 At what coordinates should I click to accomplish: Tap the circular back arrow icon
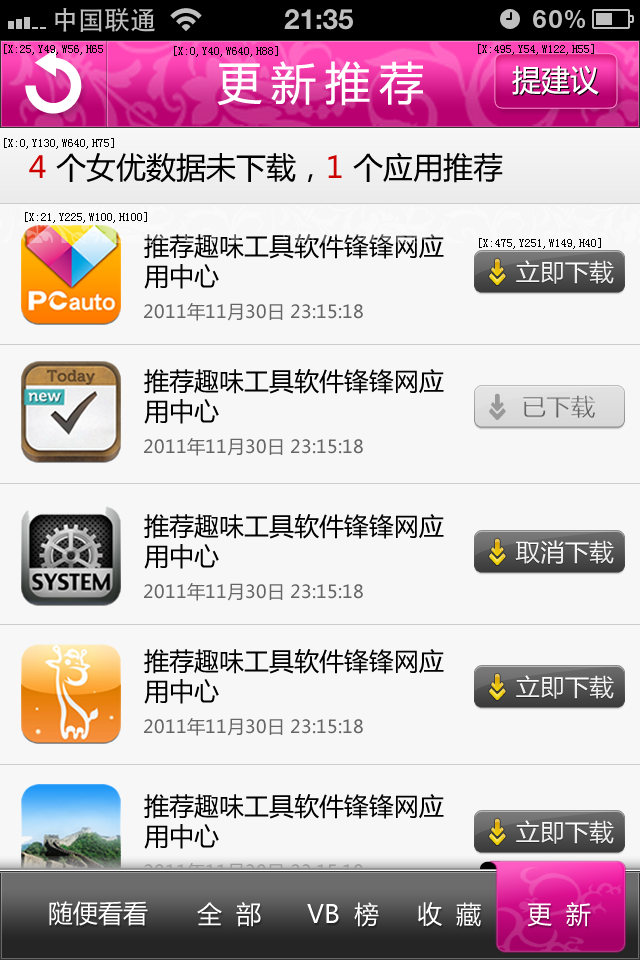coord(53,84)
